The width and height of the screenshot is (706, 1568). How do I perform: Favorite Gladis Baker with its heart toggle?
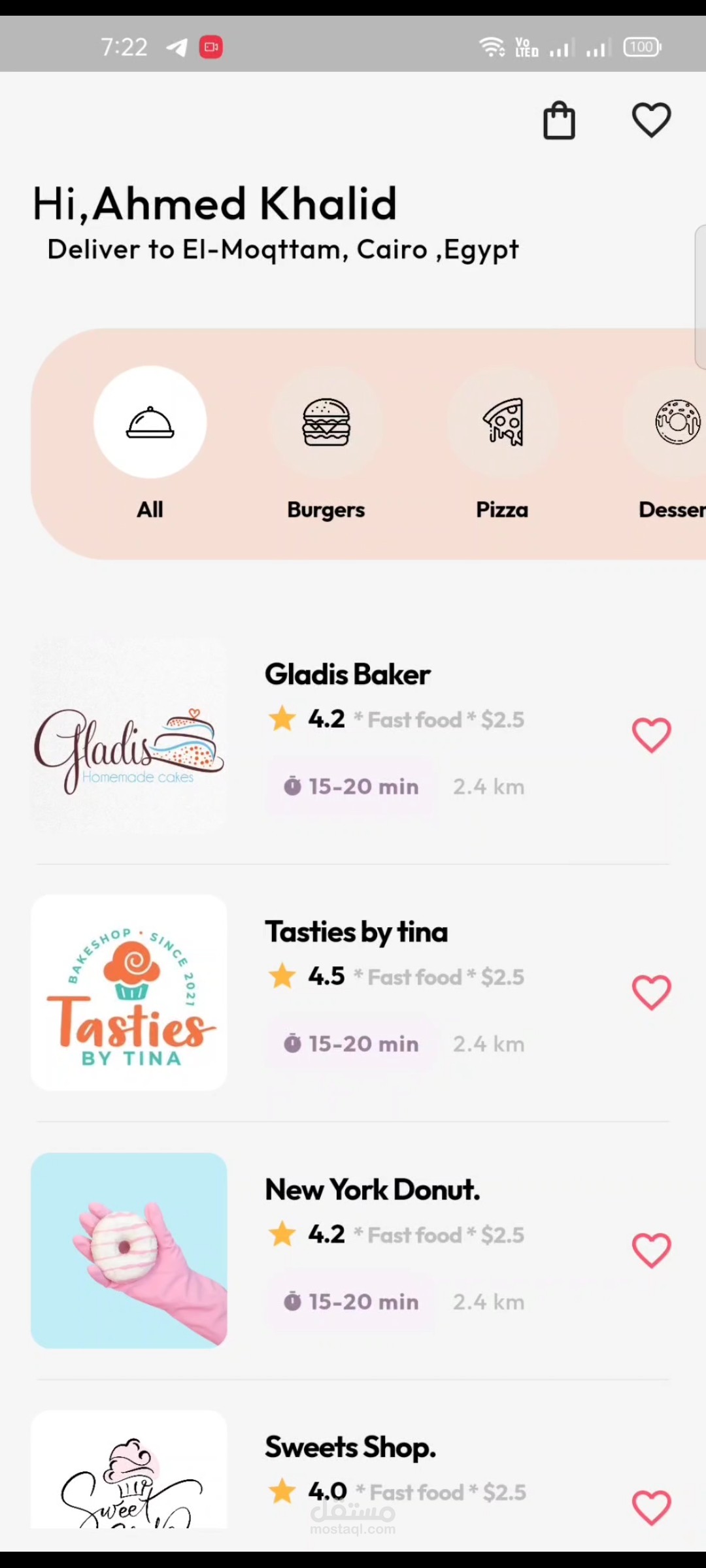(x=651, y=734)
